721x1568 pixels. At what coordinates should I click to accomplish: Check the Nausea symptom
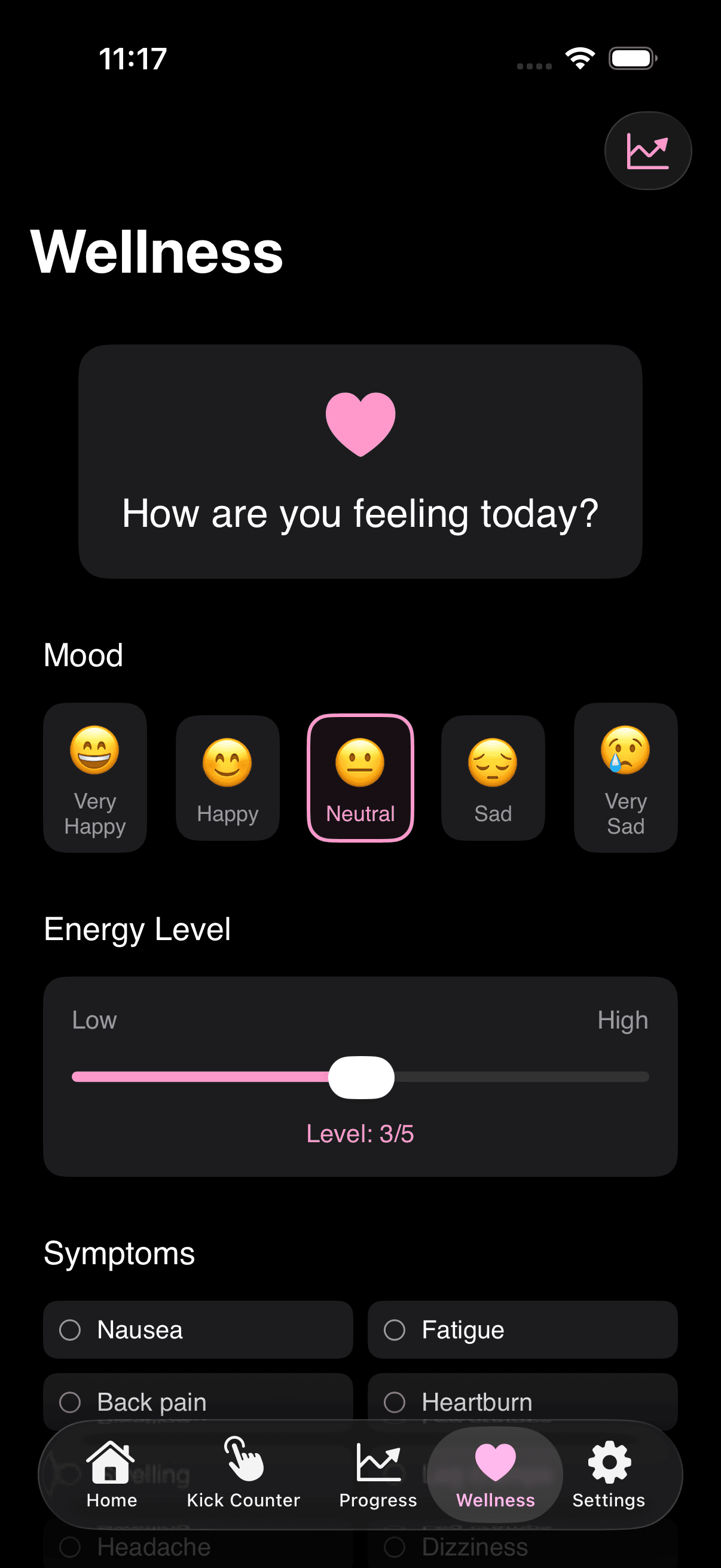coord(197,1330)
